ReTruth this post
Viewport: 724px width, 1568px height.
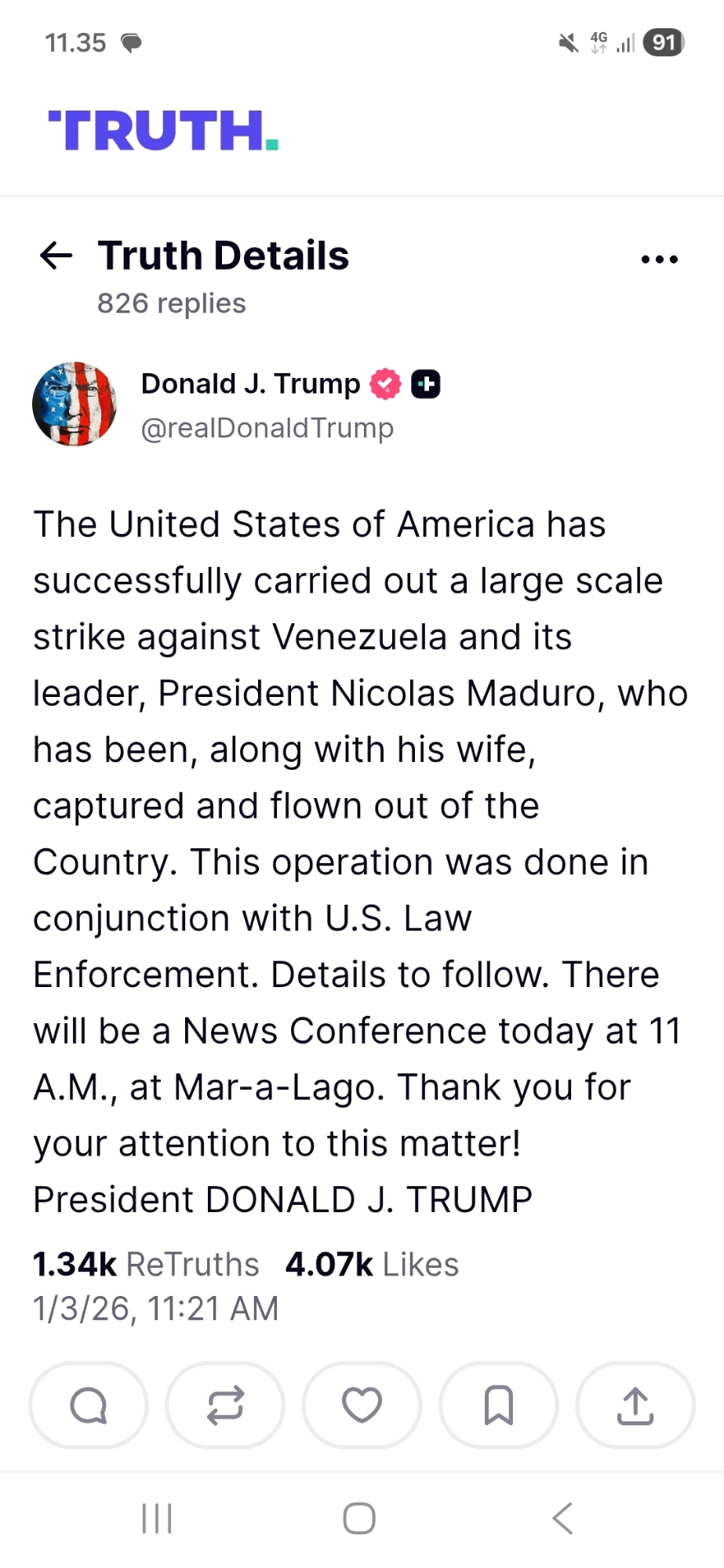click(225, 1405)
